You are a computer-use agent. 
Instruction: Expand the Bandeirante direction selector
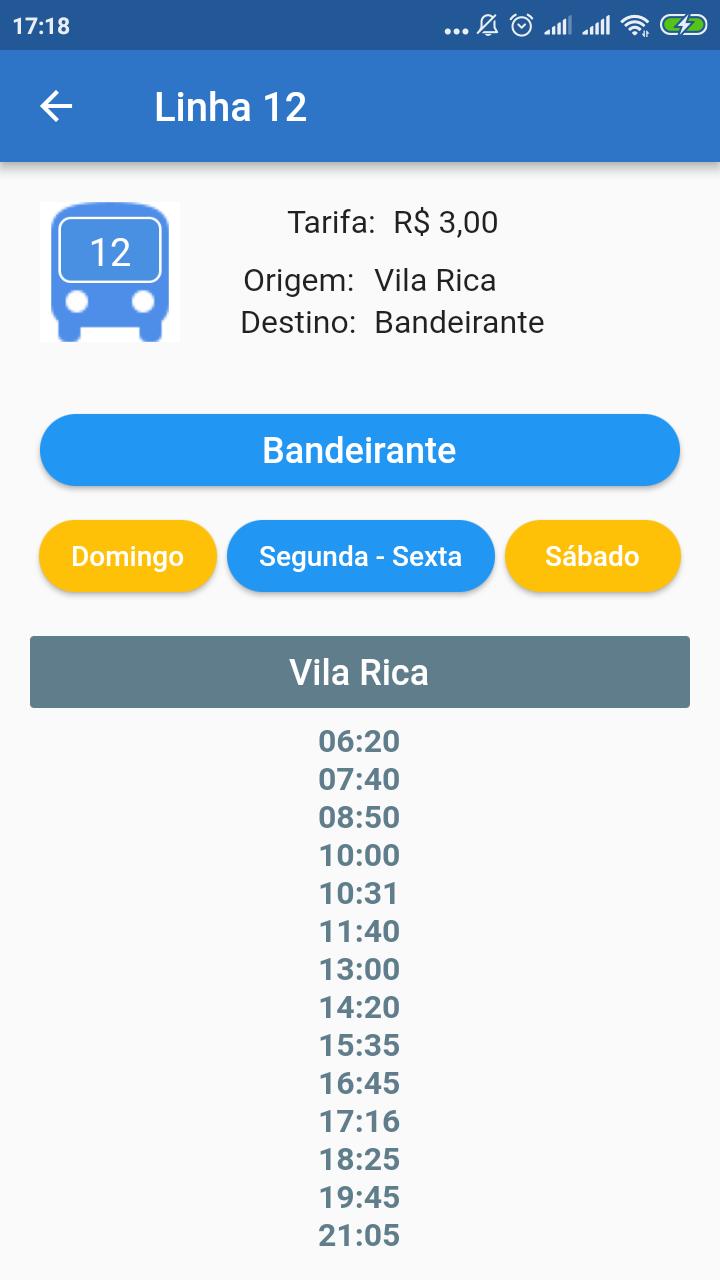pos(360,450)
